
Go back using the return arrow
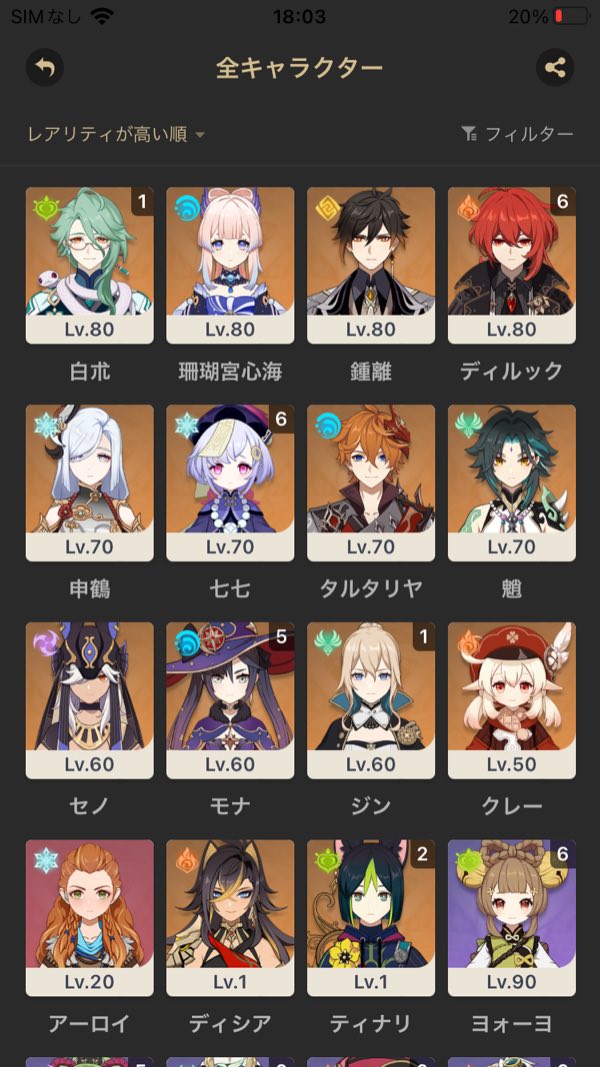44,68
